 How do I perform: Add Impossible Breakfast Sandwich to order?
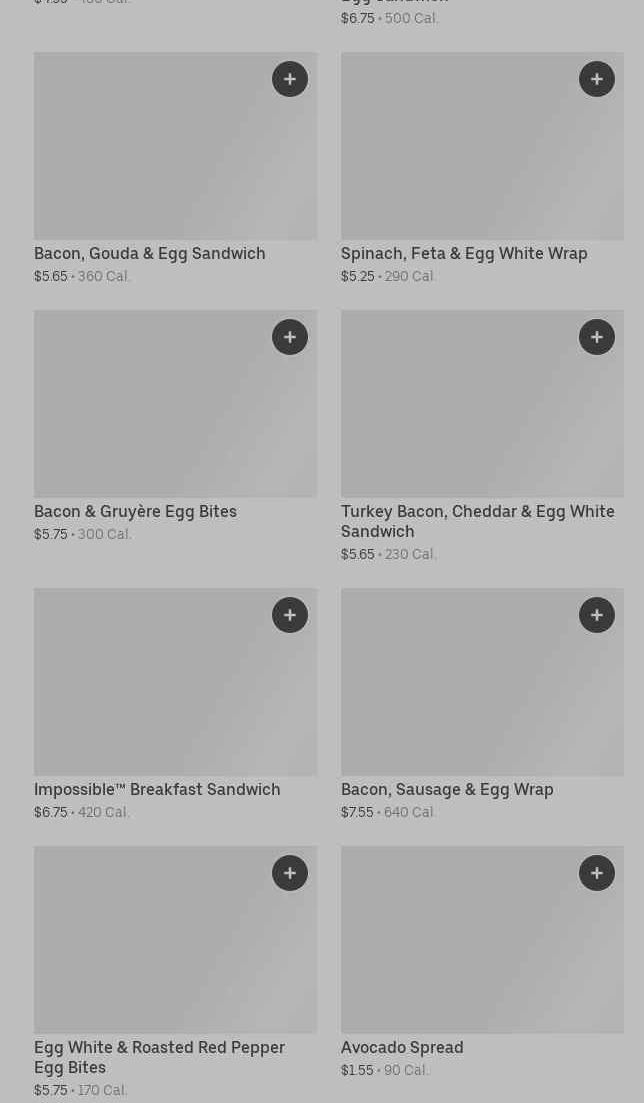(290, 615)
